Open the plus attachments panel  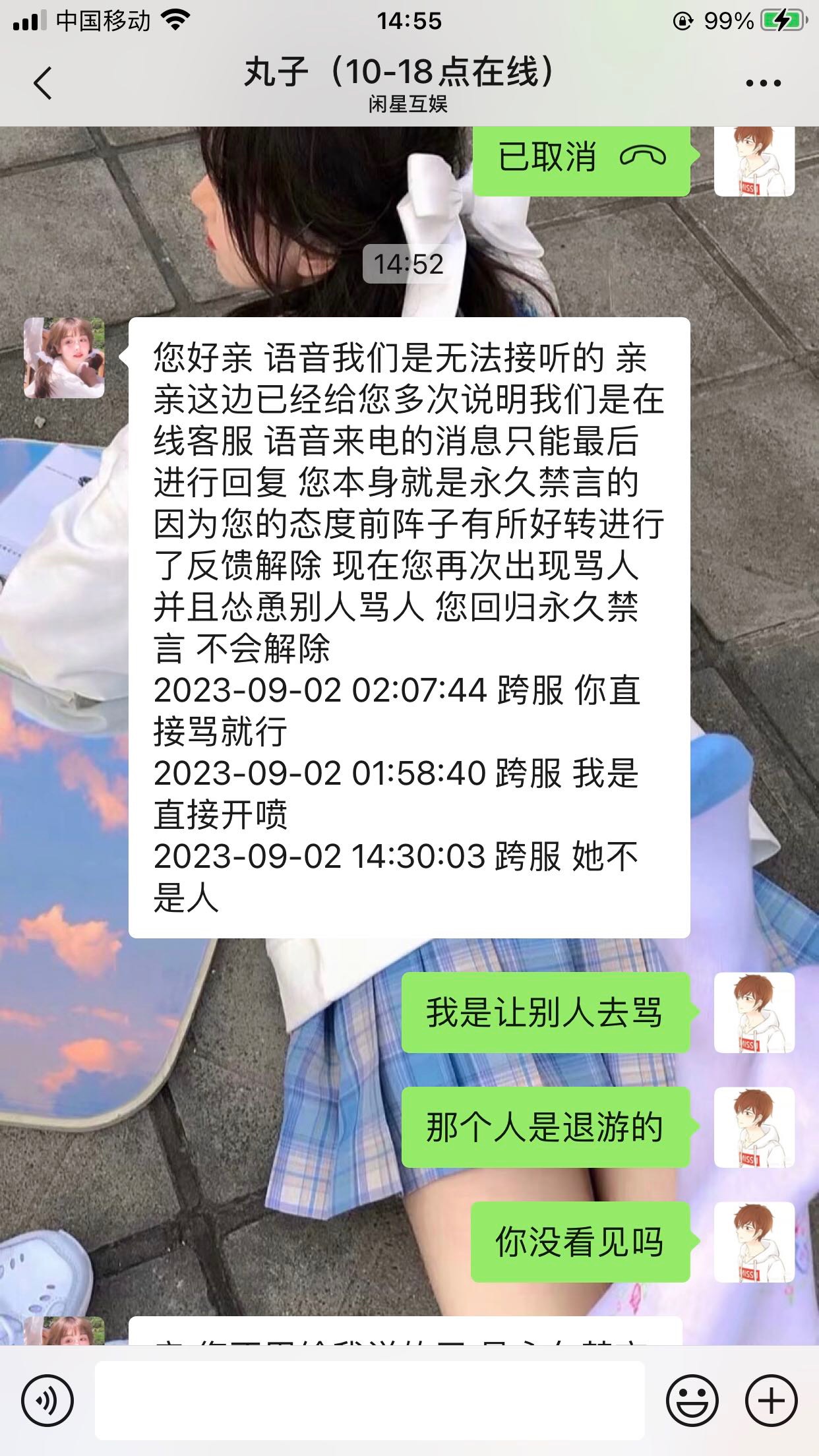point(771,1401)
